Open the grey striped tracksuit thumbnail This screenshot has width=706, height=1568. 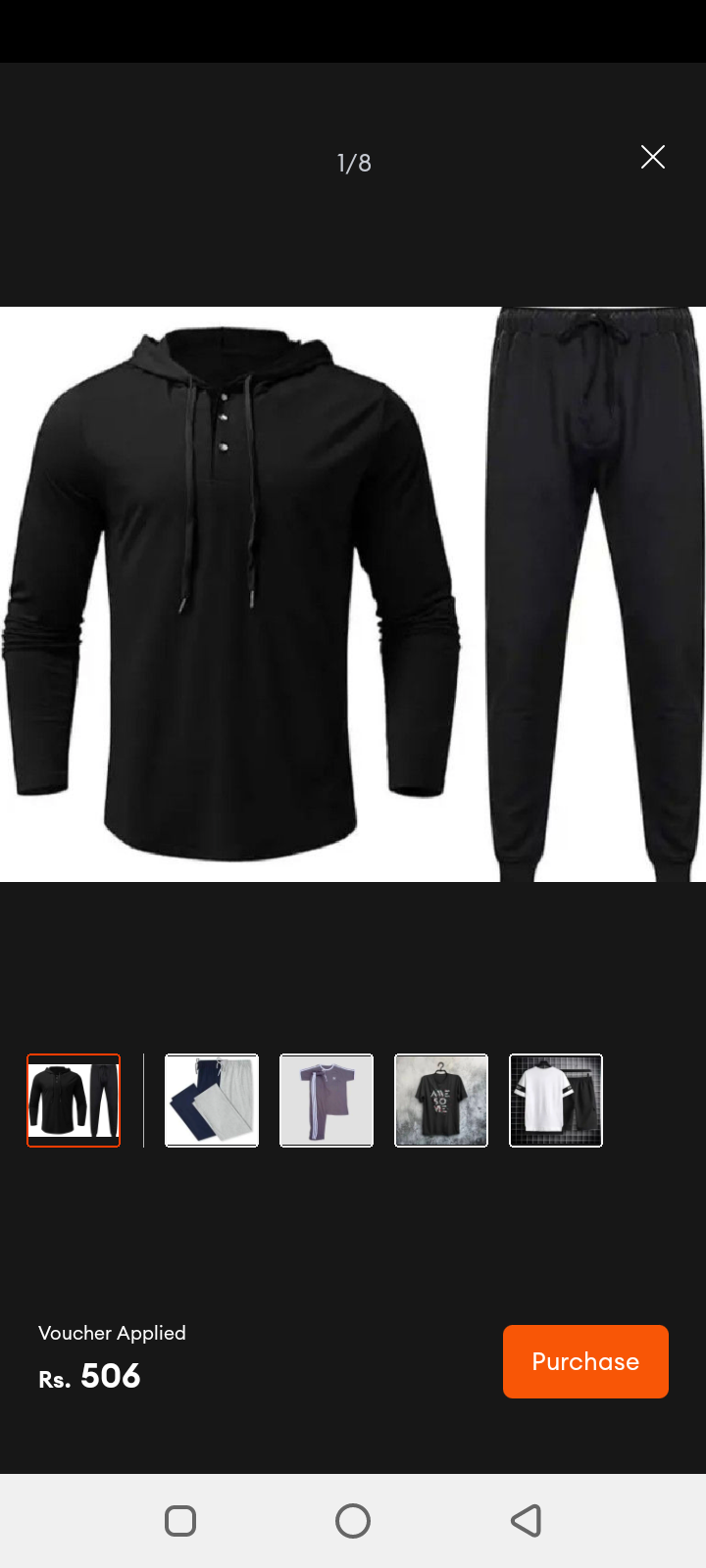click(x=327, y=1101)
